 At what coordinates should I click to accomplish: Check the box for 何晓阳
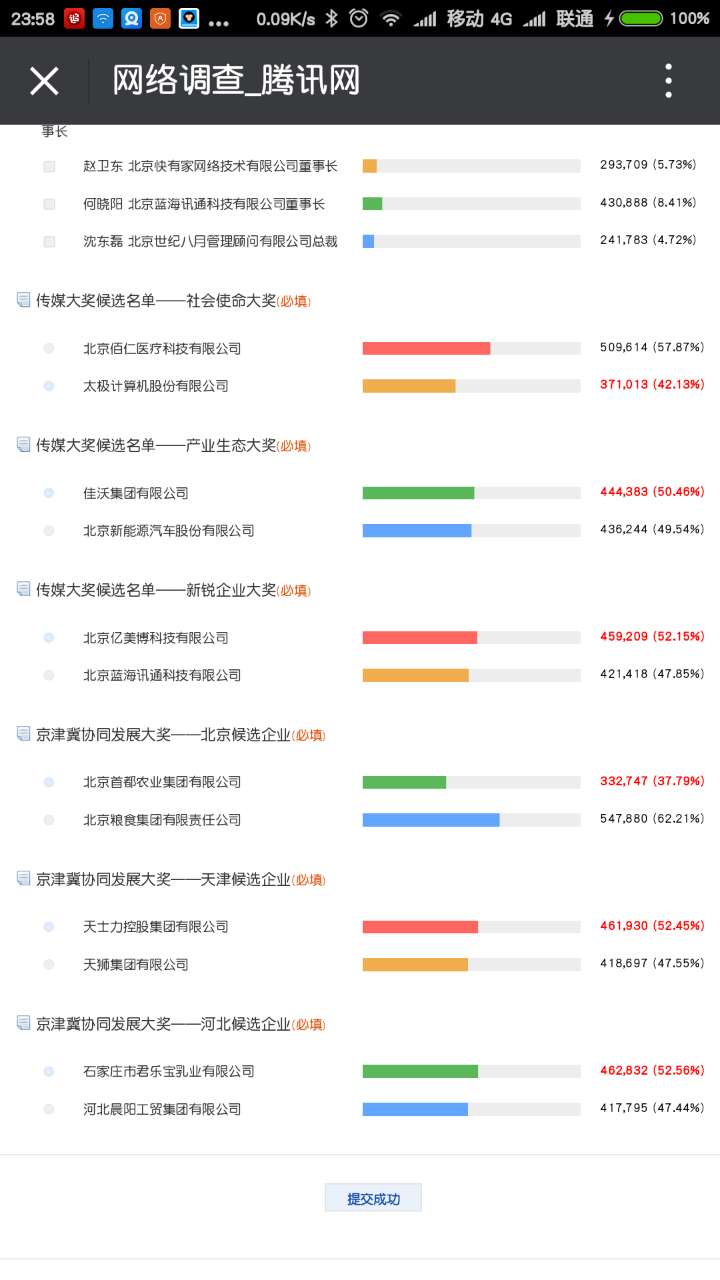click(x=49, y=204)
